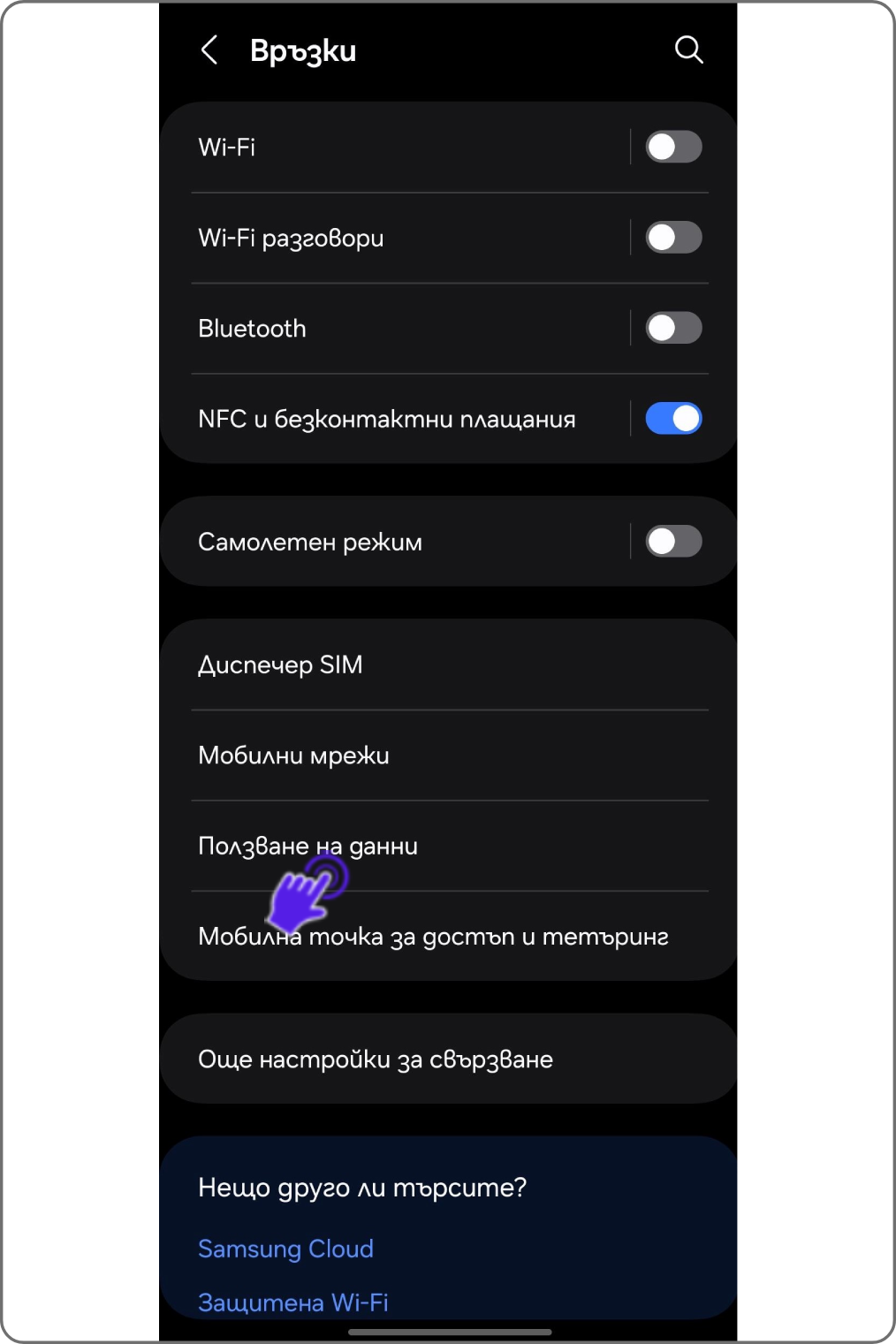
Task: Enable the Wi-Fi toggle
Action: (672, 147)
